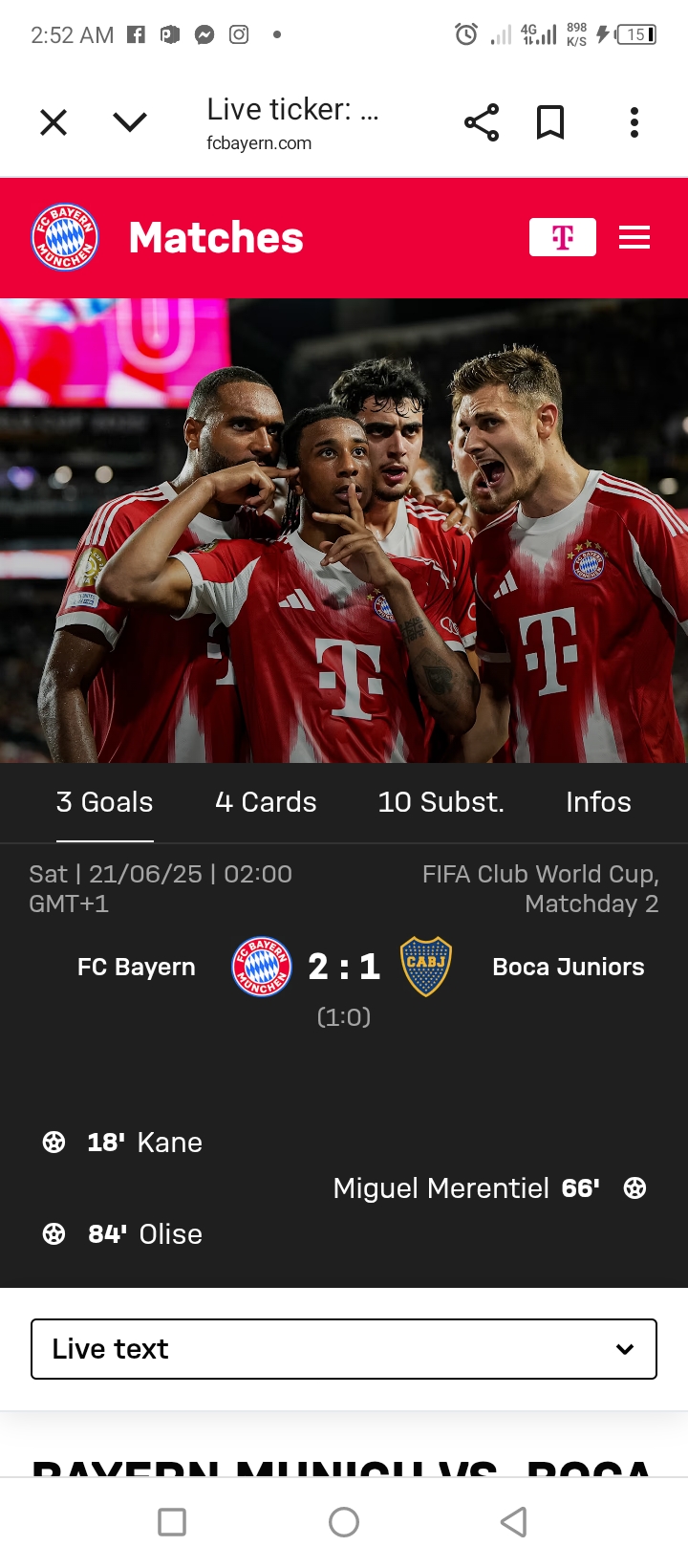
Task: Expand the Live text dropdown
Action: click(x=344, y=1349)
